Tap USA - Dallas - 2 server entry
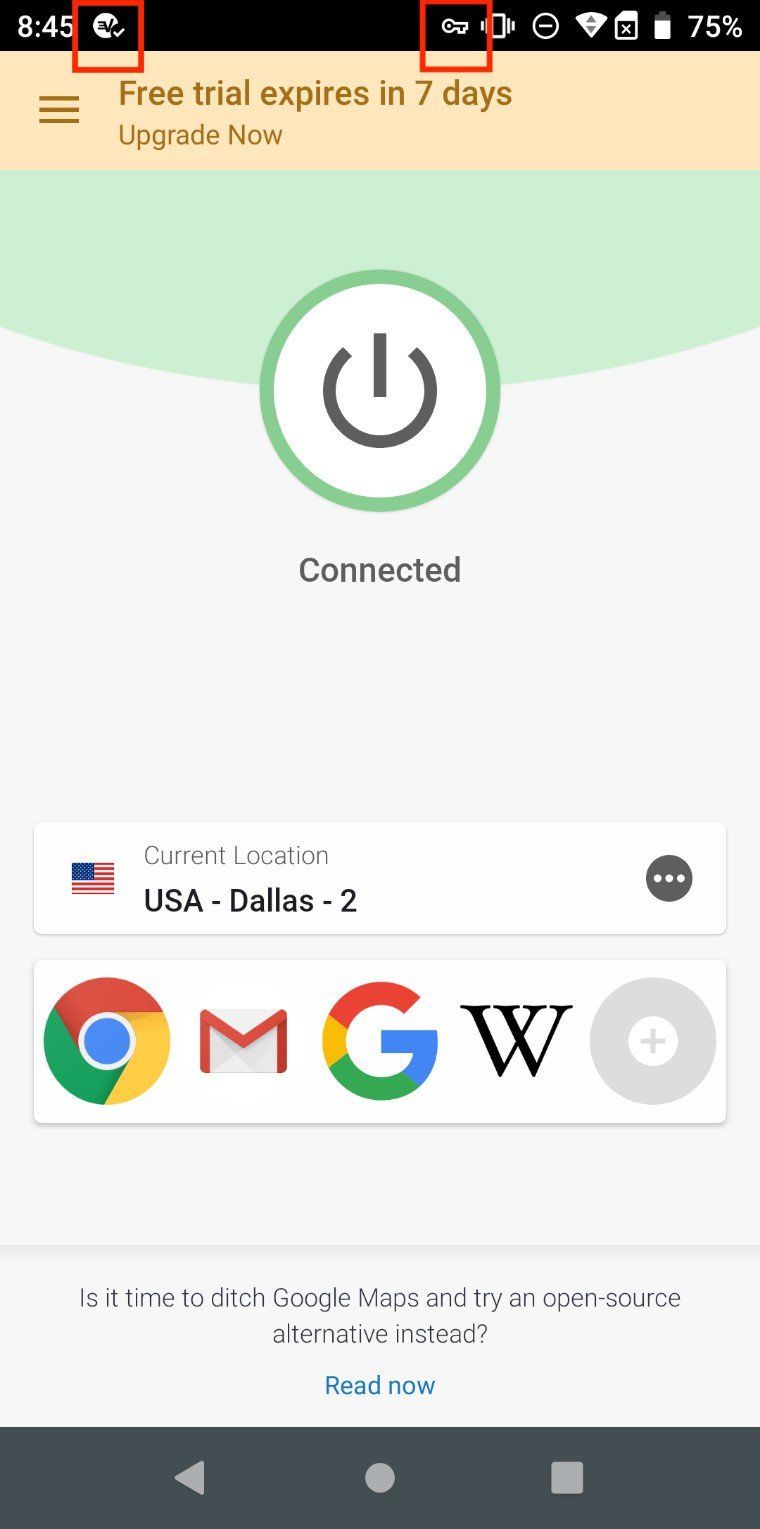Viewport: 760px width, 1529px height. [x=250, y=900]
